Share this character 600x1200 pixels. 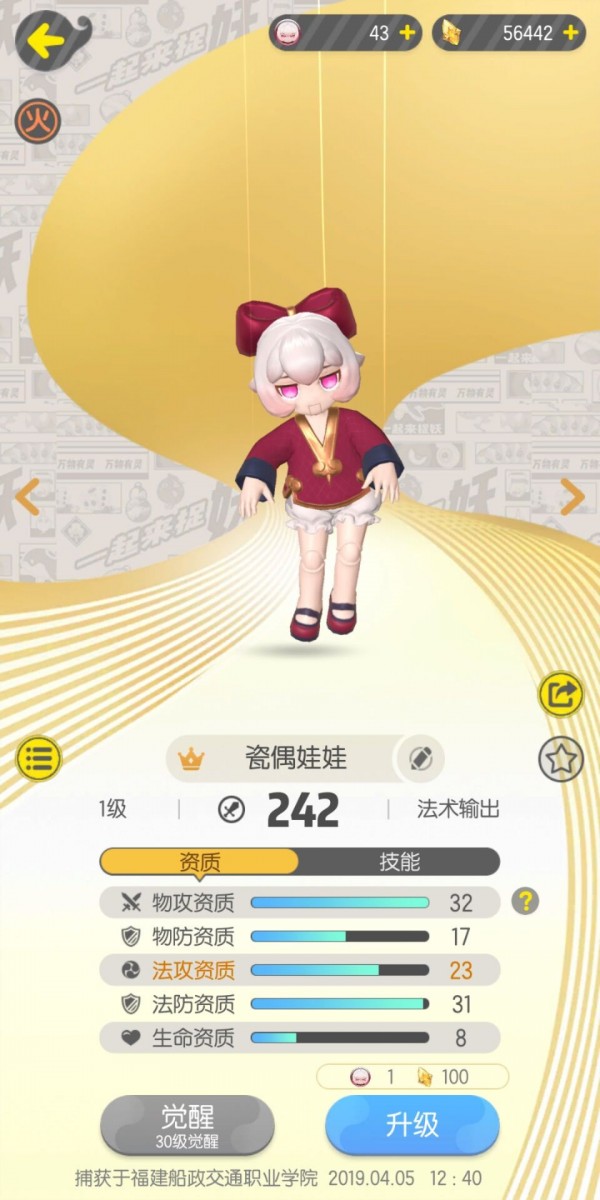561,694
